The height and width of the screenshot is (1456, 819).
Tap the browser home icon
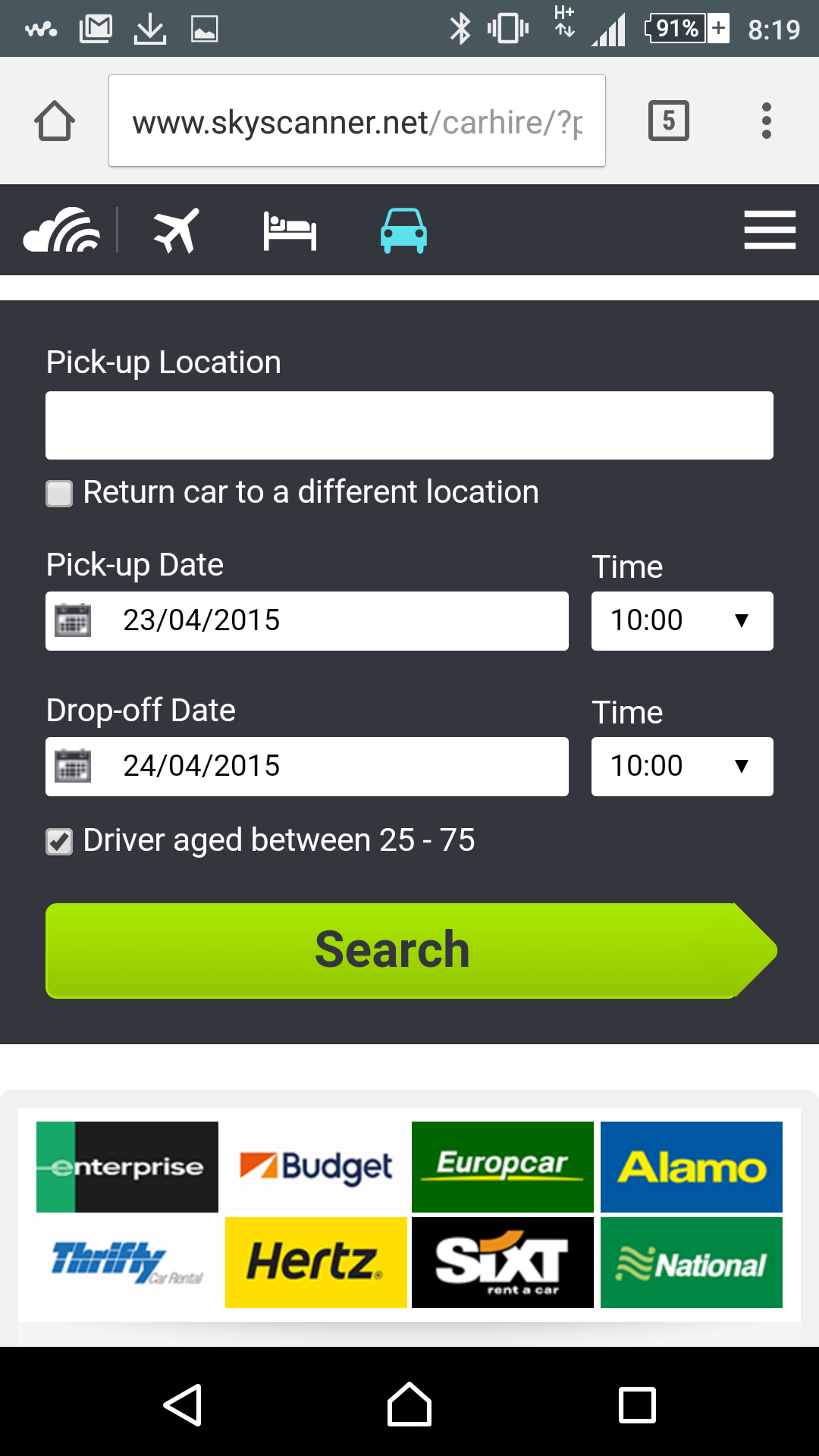(55, 121)
